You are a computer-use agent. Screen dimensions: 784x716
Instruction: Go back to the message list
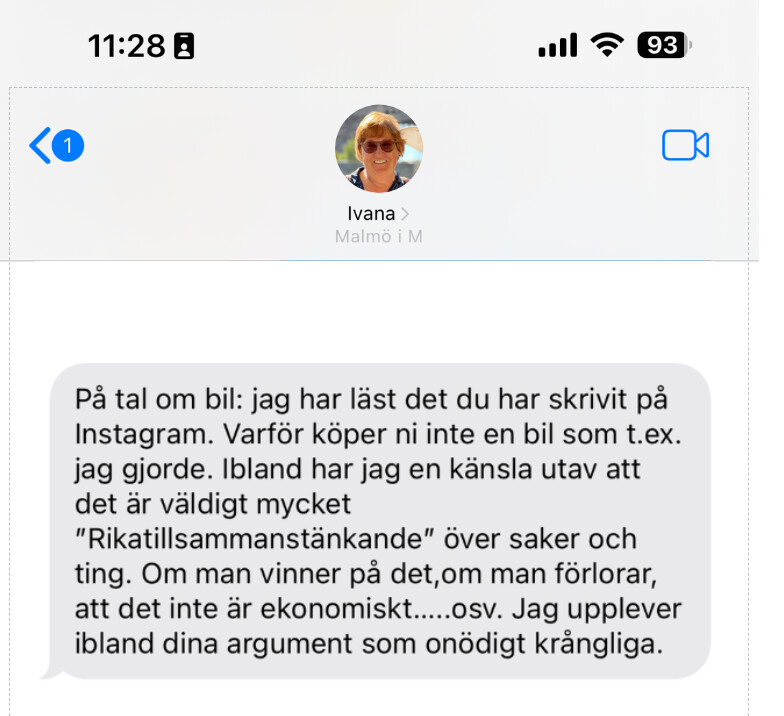pyautogui.click(x=55, y=147)
